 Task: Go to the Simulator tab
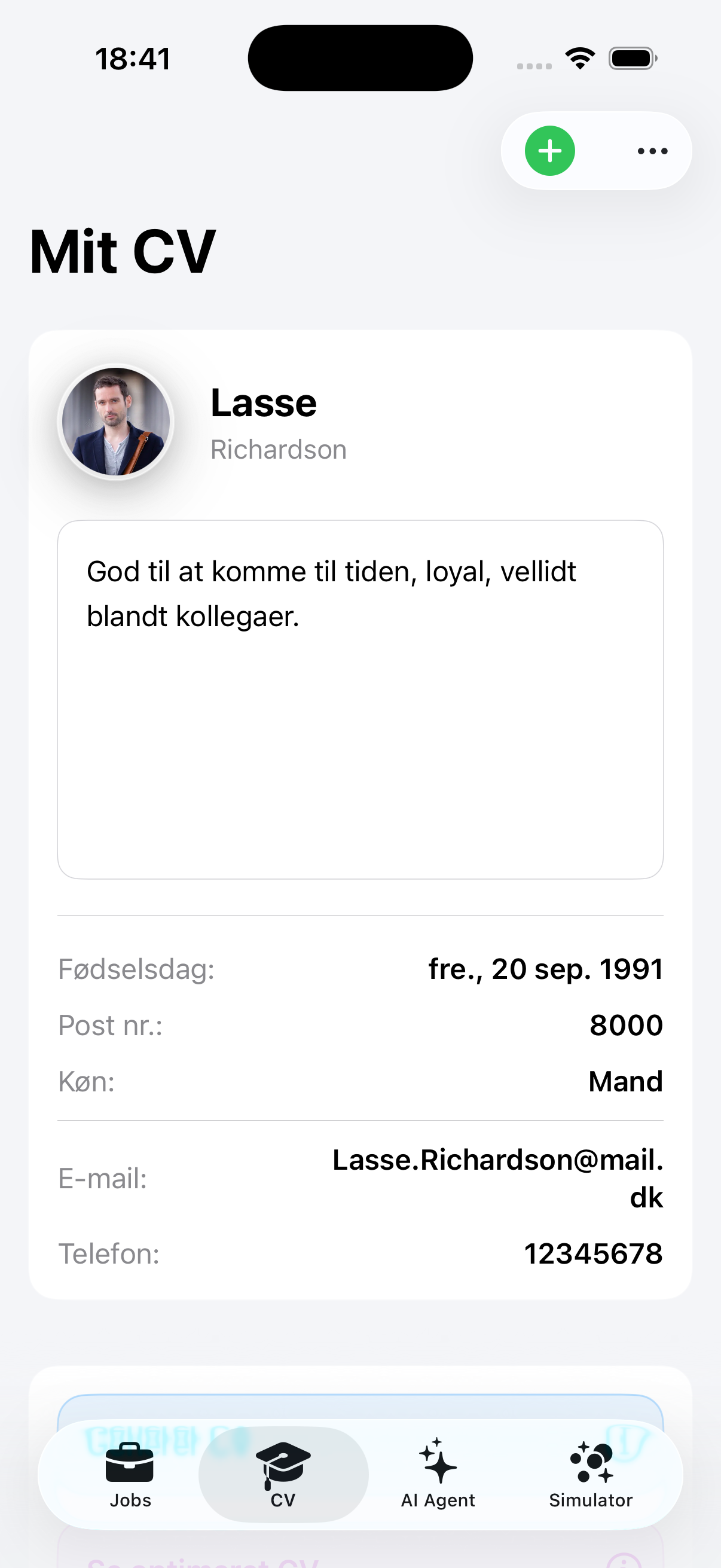click(x=590, y=1474)
